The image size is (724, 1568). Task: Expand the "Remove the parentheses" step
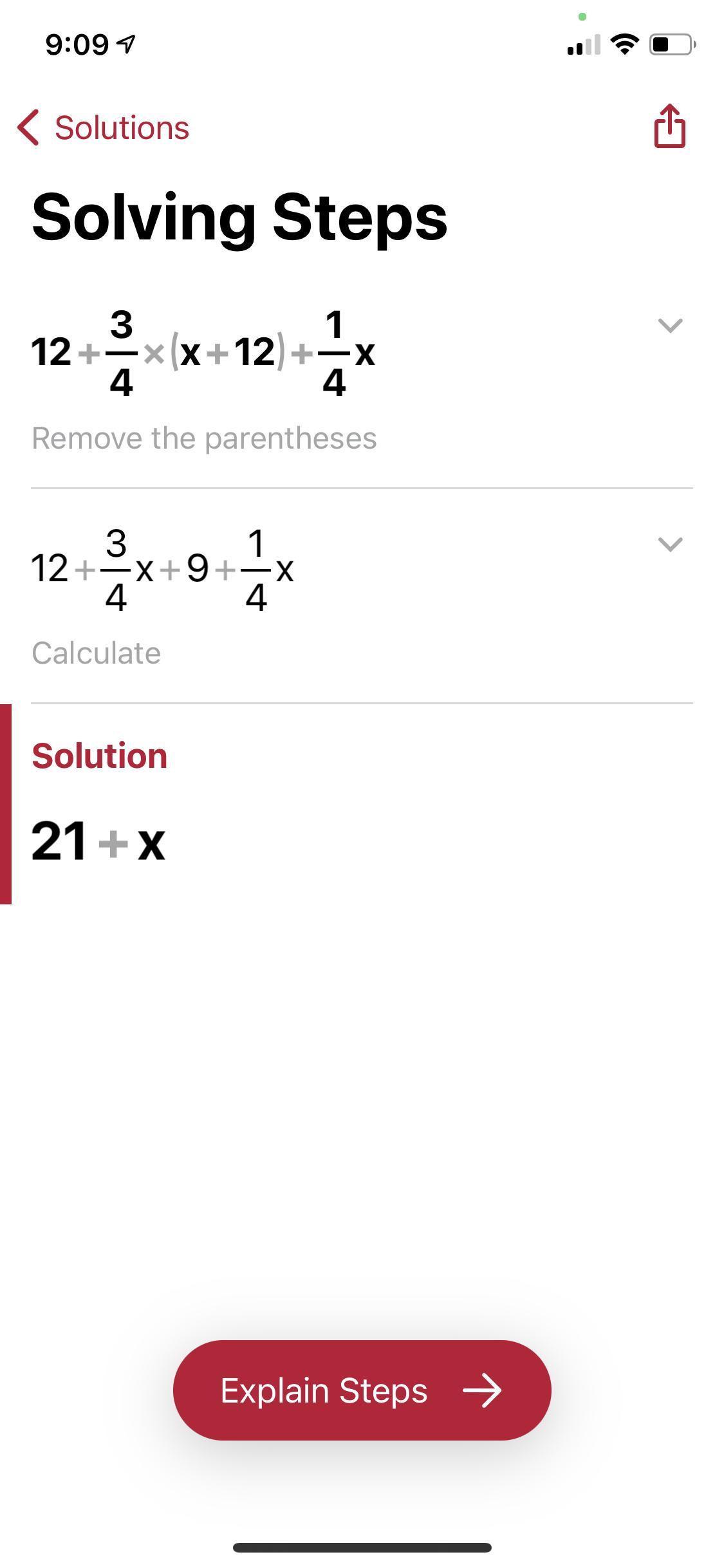pyautogui.click(x=670, y=326)
